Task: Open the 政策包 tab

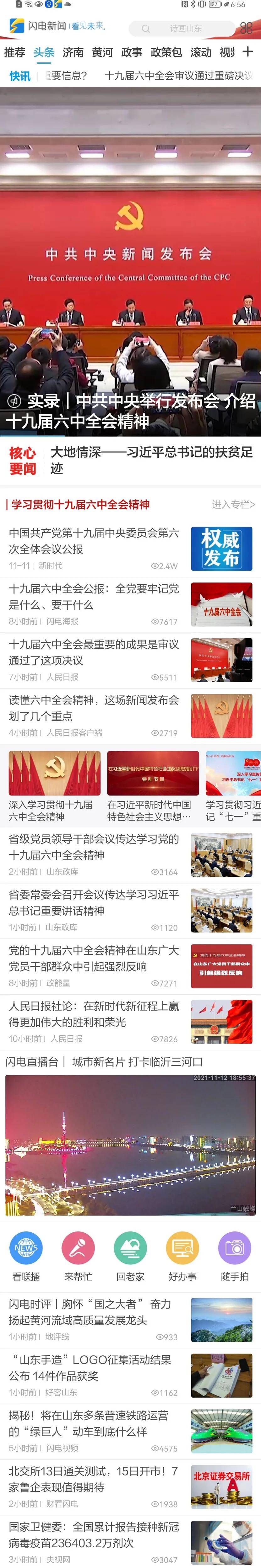Action: [166, 53]
